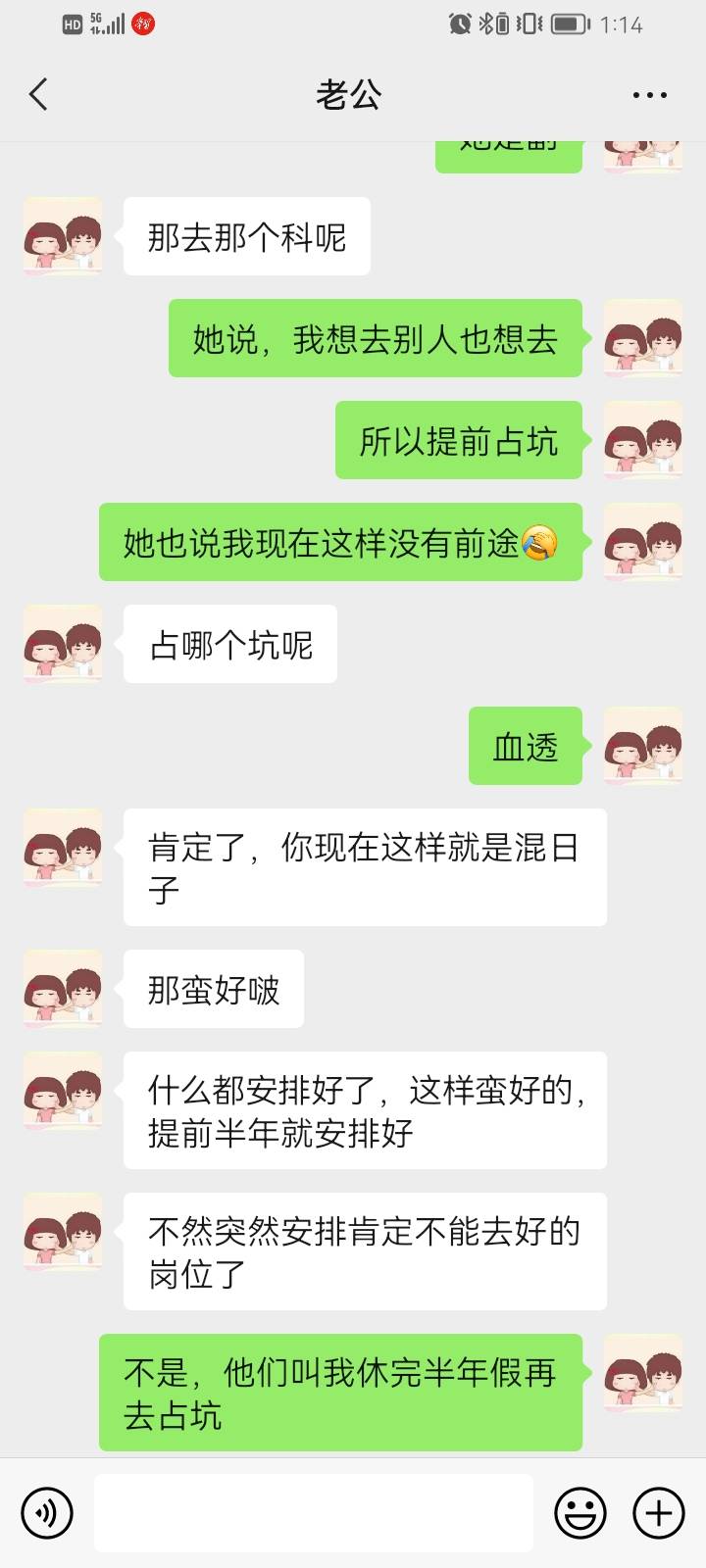The width and height of the screenshot is (706, 1568).
Task: Tap the message input field
Action: [x=314, y=1512]
